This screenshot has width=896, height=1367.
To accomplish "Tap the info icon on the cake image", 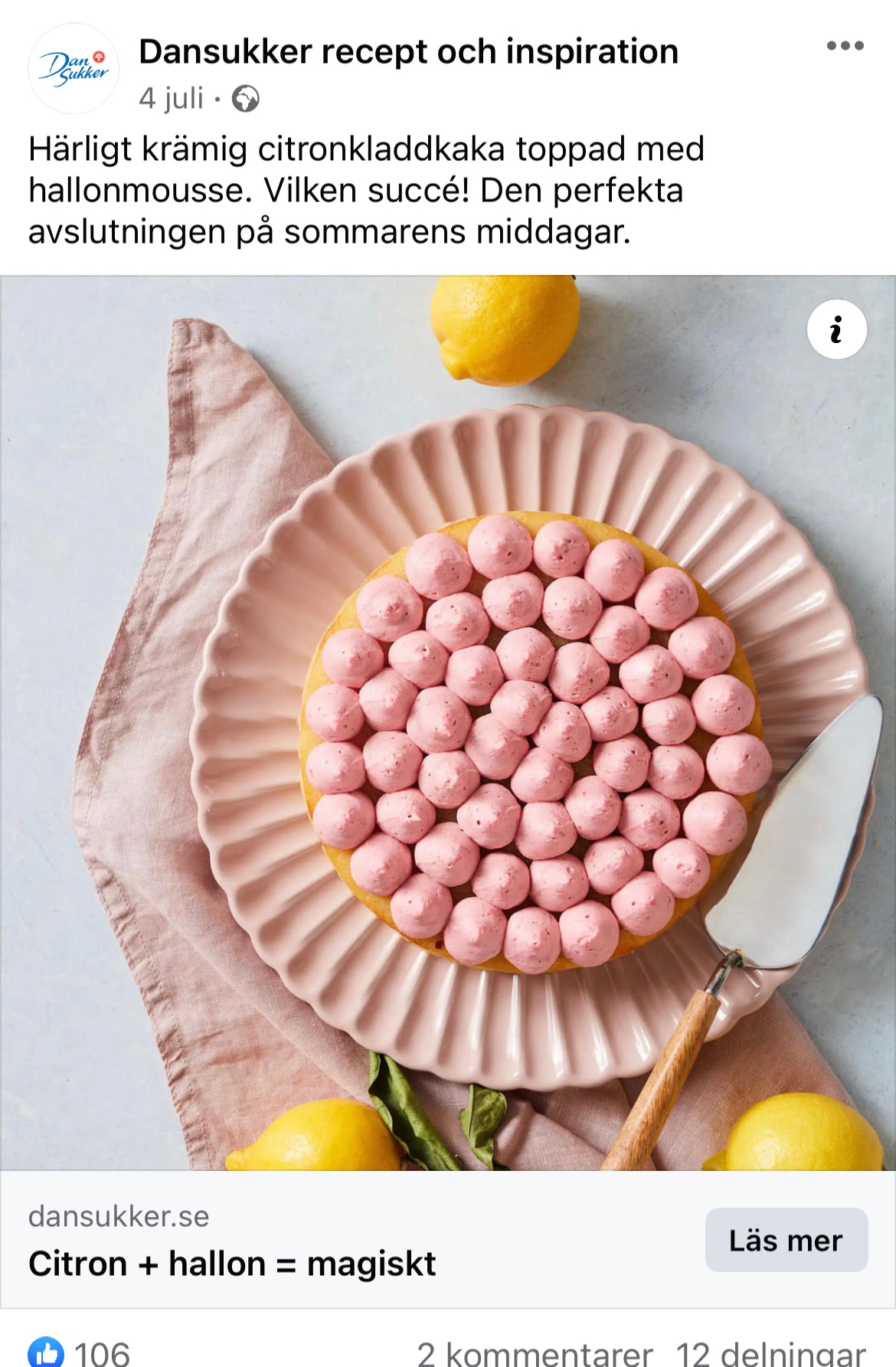I will [836, 329].
